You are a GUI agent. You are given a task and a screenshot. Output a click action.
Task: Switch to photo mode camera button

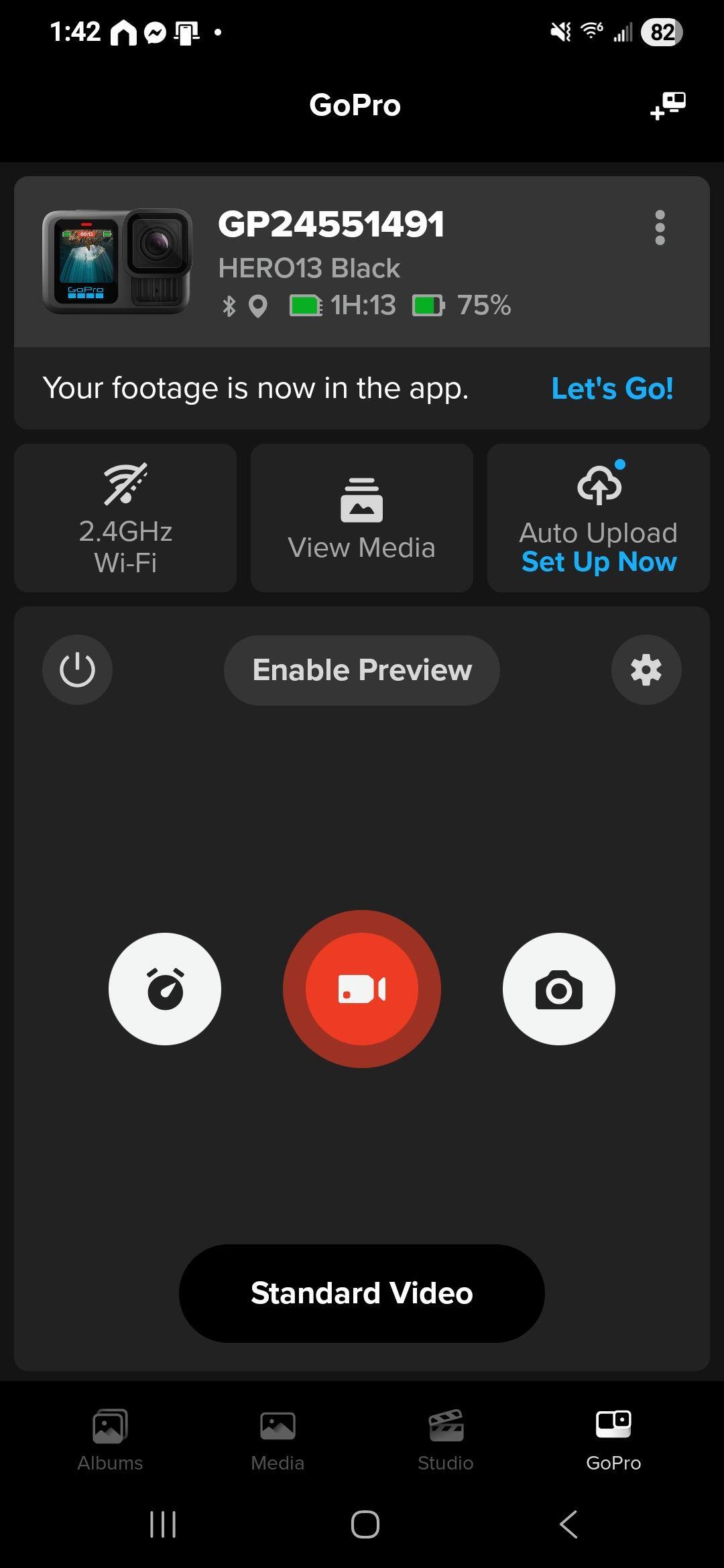[558, 988]
